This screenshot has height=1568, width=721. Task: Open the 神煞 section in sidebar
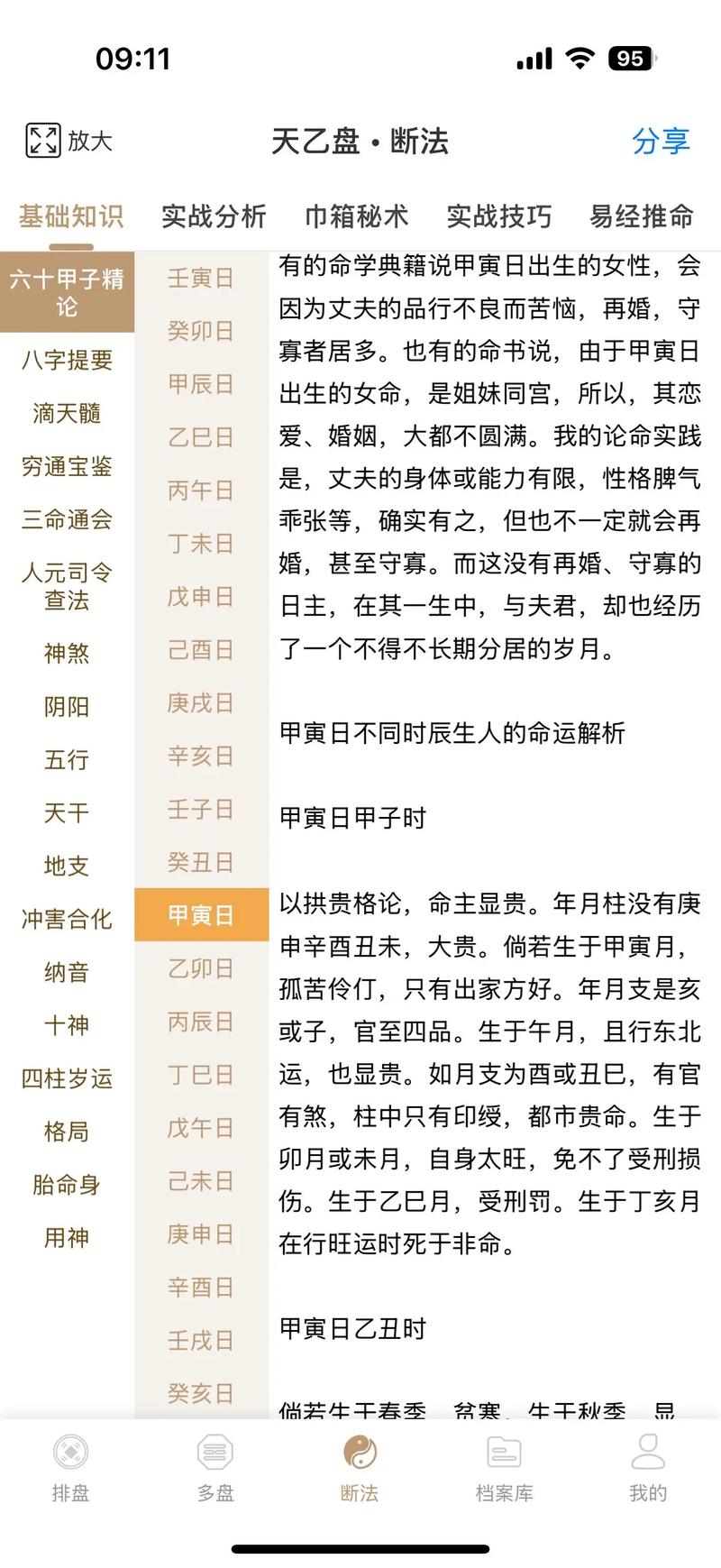(x=67, y=653)
